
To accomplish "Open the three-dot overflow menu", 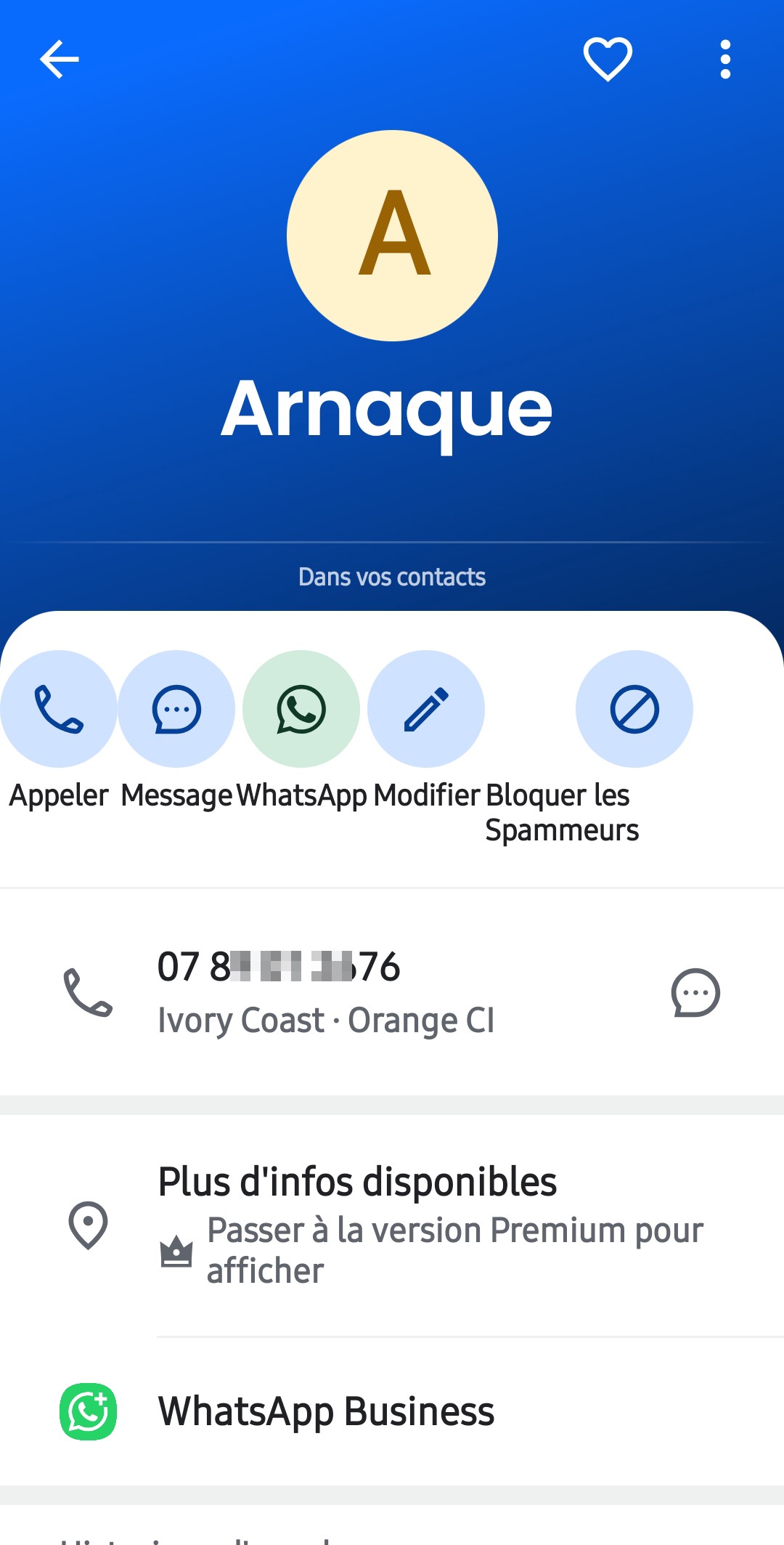I will point(724,59).
